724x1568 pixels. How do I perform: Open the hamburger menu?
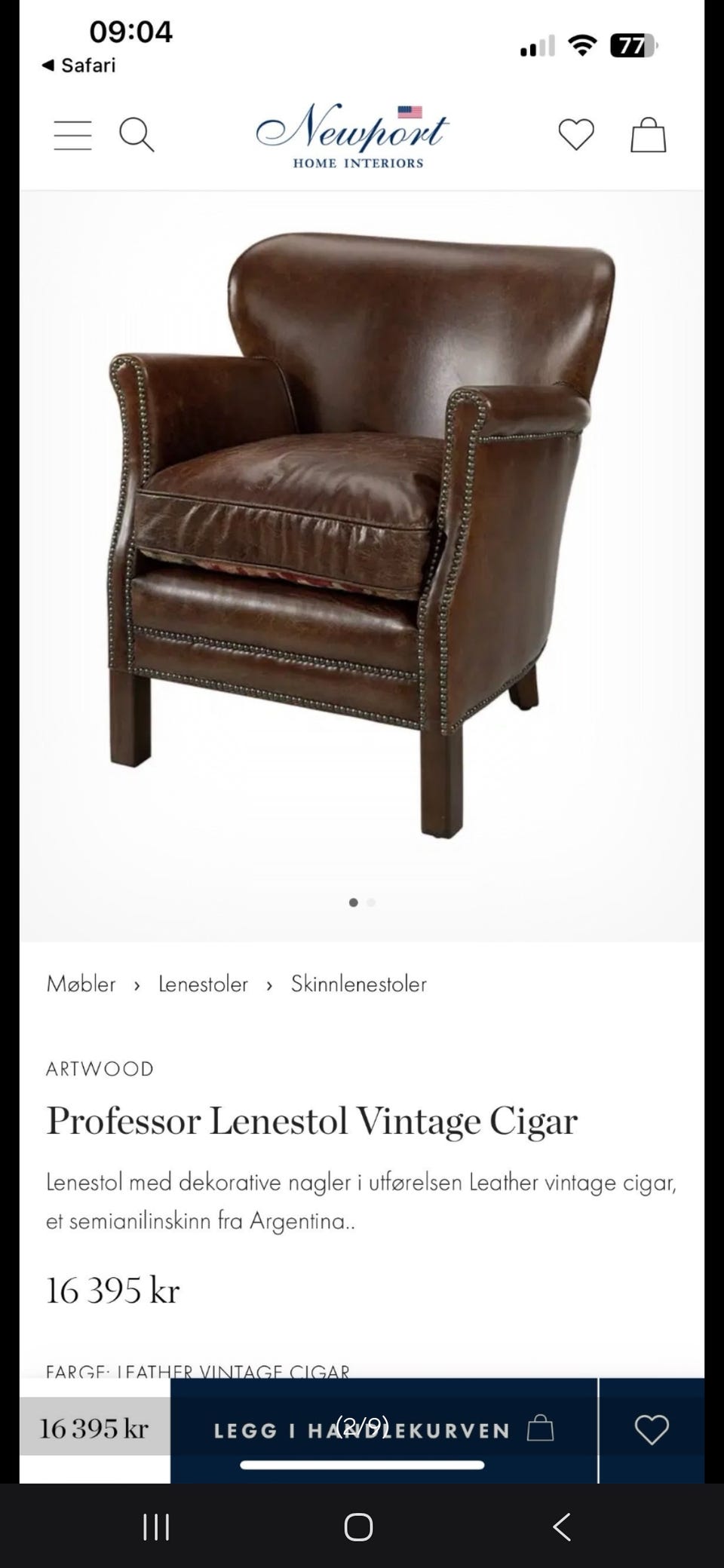(x=73, y=136)
